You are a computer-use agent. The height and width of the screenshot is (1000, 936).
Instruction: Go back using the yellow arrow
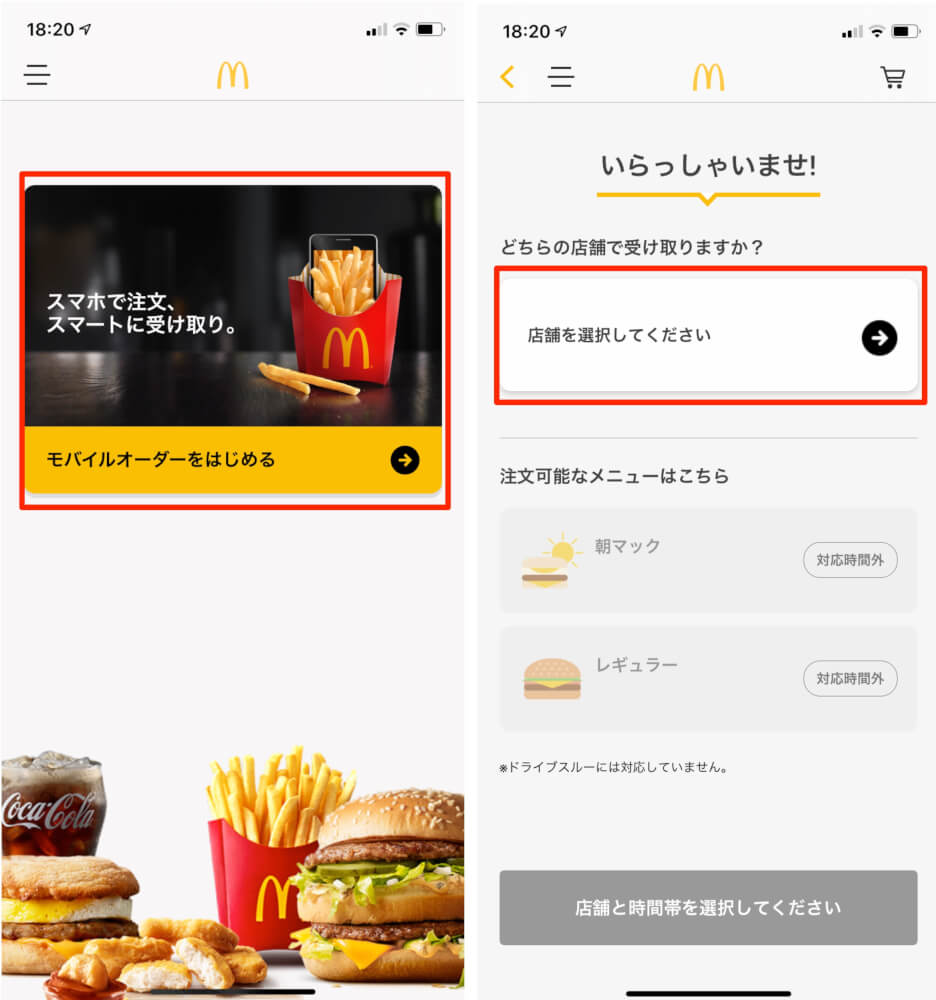click(508, 77)
